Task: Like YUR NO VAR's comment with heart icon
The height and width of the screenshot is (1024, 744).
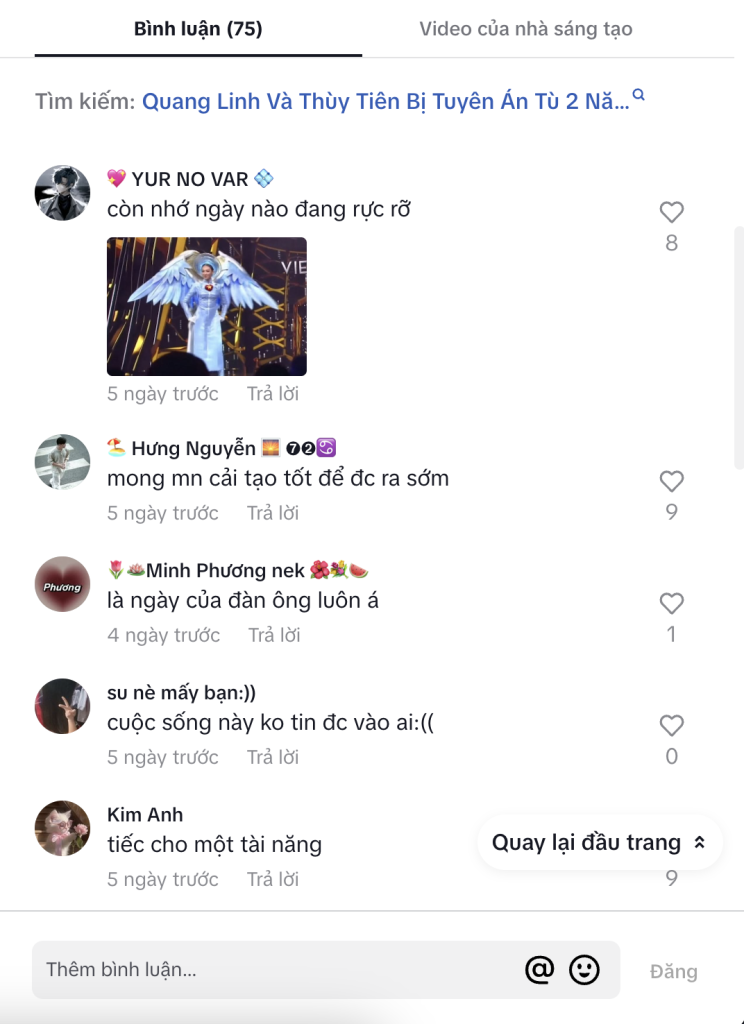Action: point(671,211)
